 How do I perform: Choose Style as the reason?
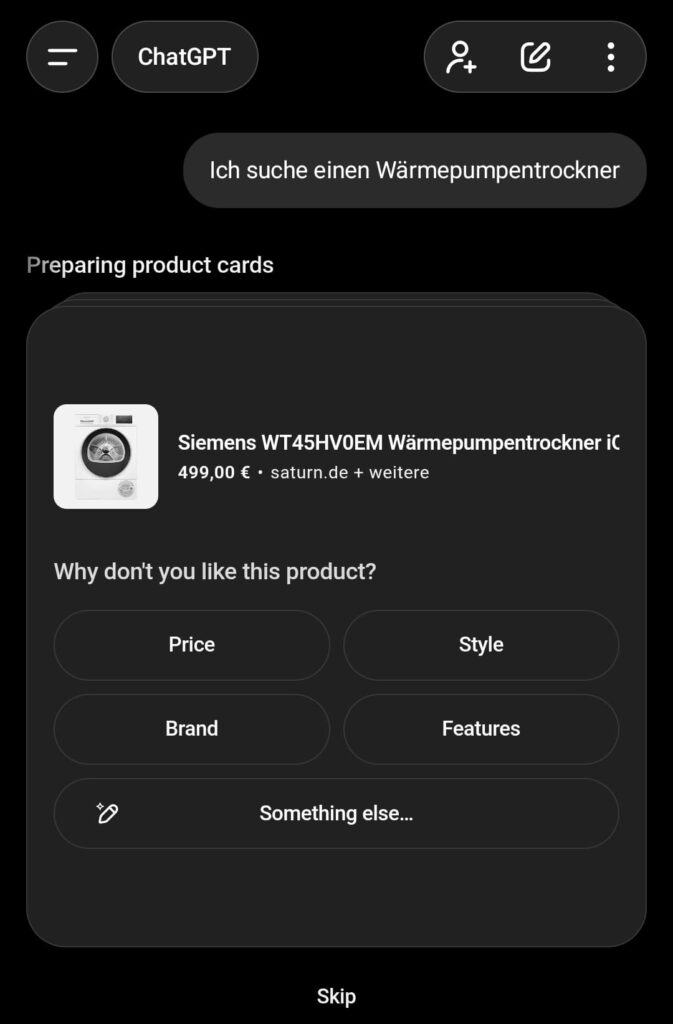tap(481, 645)
